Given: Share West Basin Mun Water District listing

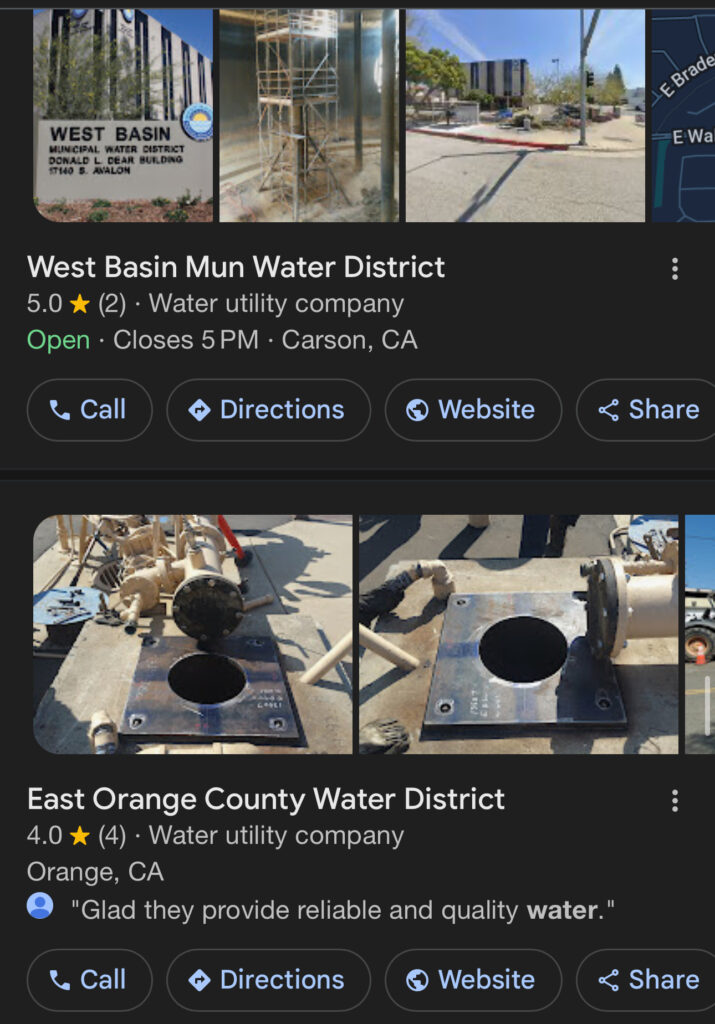Looking at the screenshot, I should point(648,410).
